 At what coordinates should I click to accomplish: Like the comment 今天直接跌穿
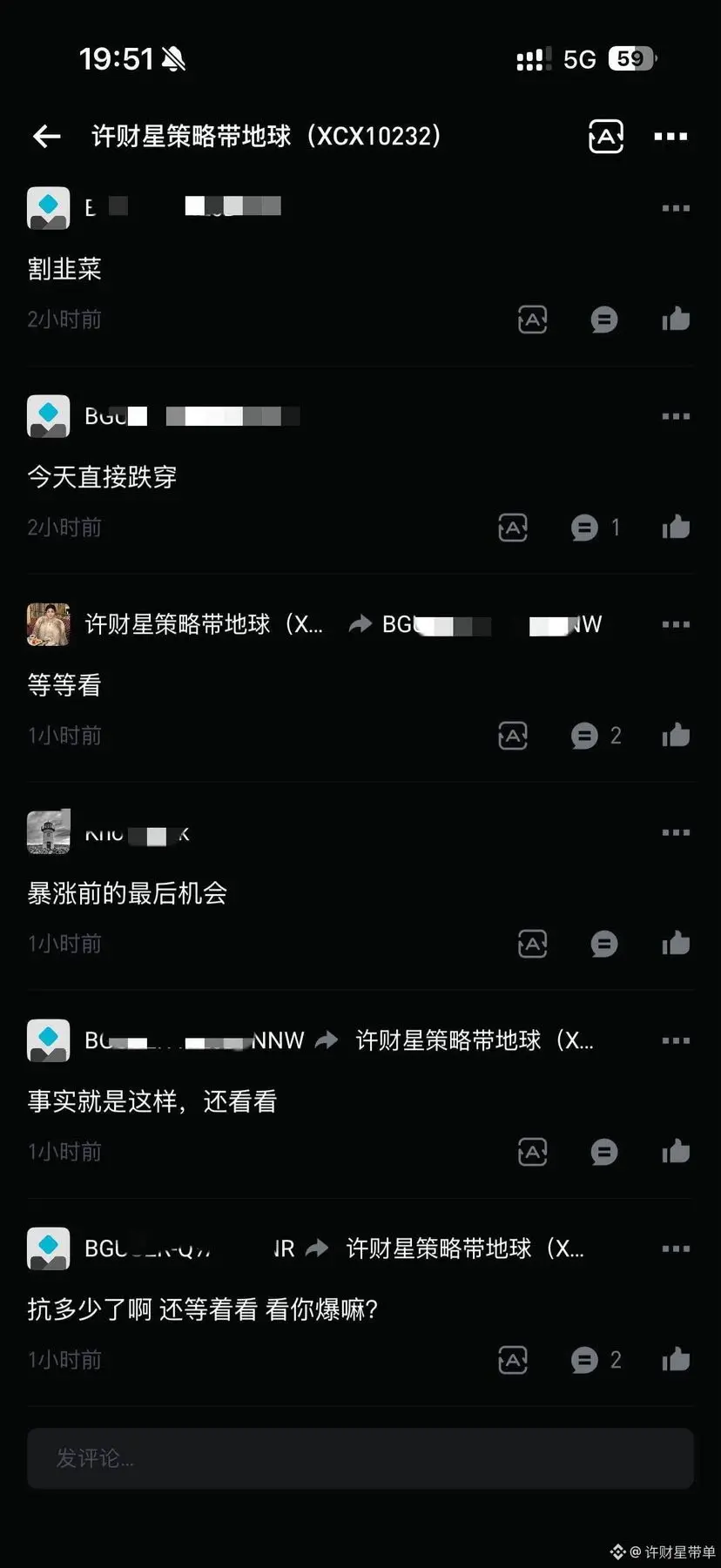[x=676, y=527]
